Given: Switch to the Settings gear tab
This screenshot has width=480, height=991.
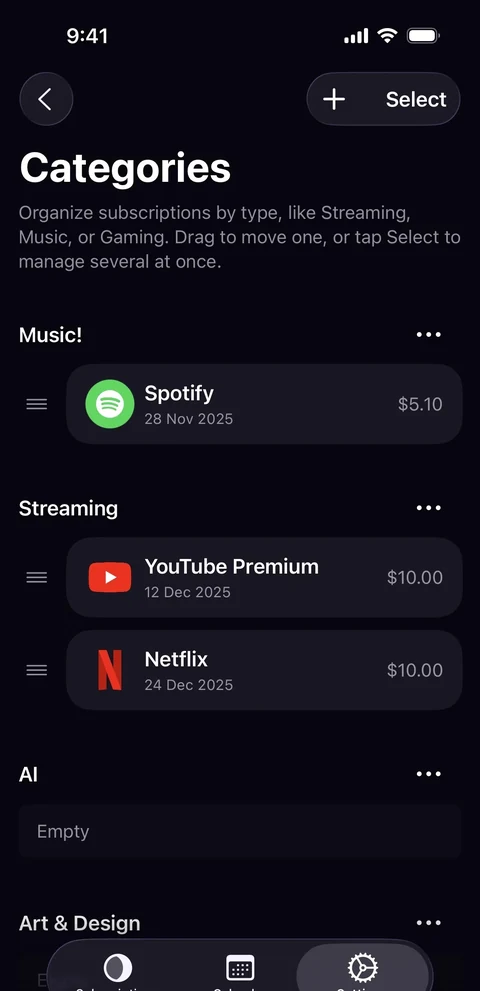Looking at the screenshot, I should point(362,968).
